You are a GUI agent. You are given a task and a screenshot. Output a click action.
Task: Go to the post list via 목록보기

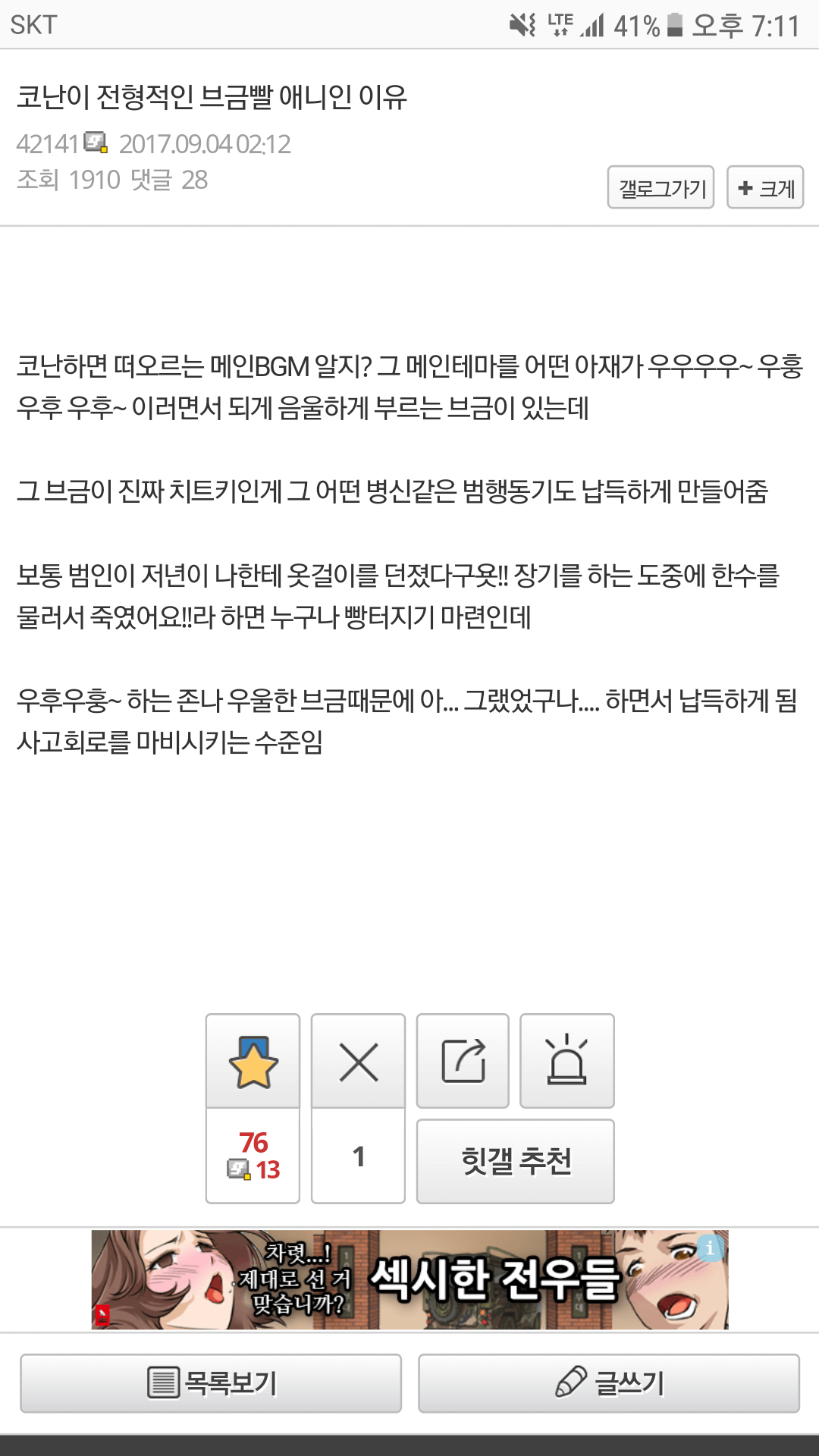(211, 1383)
